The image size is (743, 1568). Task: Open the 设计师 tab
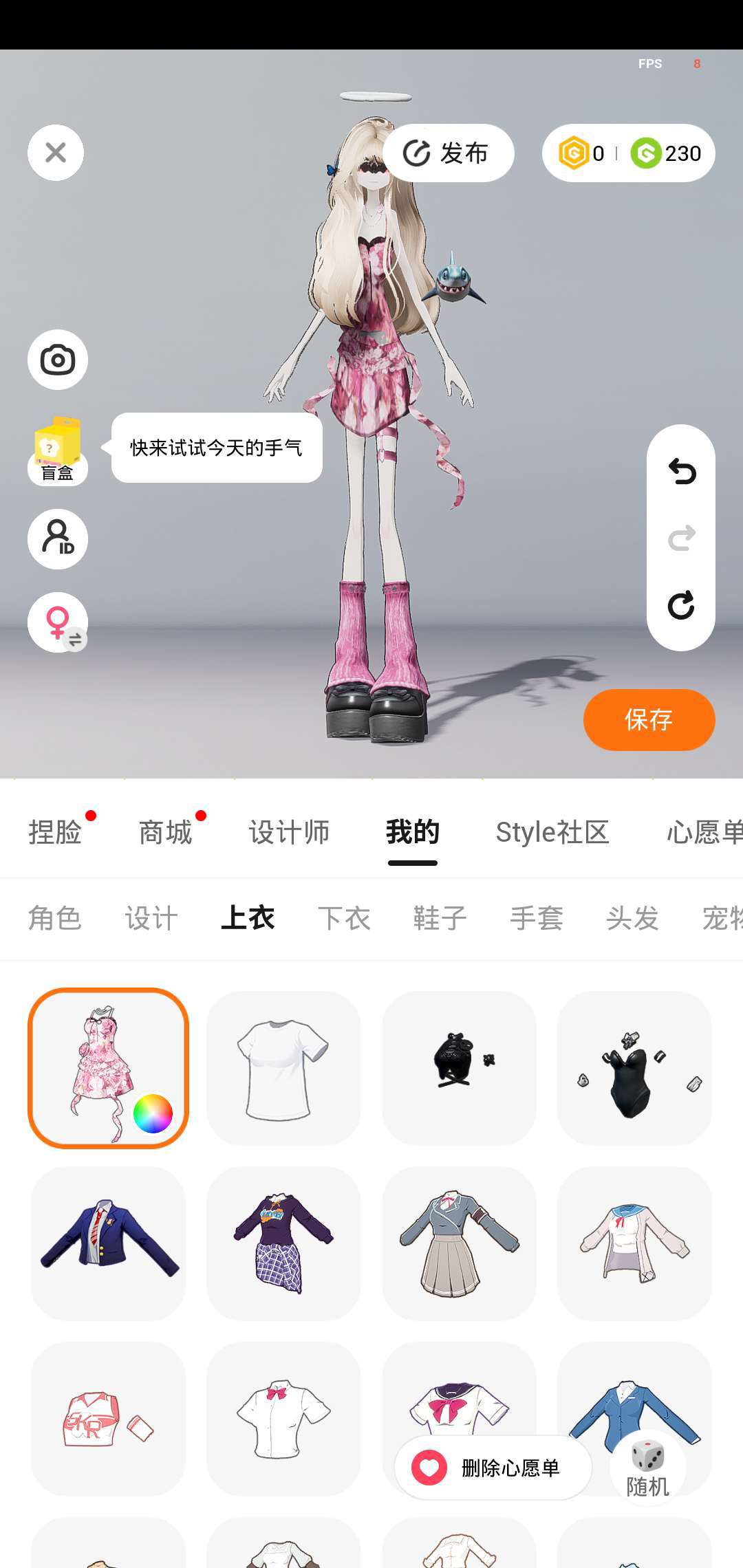click(289, 832)
